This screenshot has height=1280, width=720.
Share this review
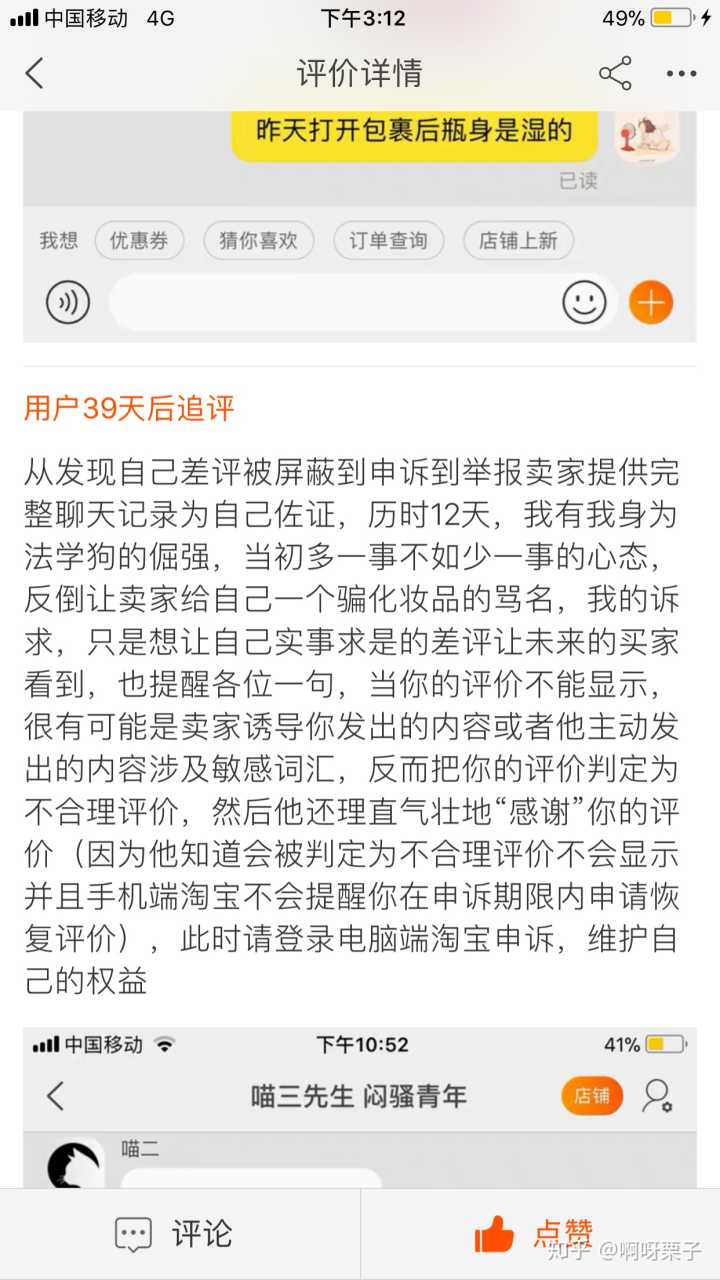(615, 73)
